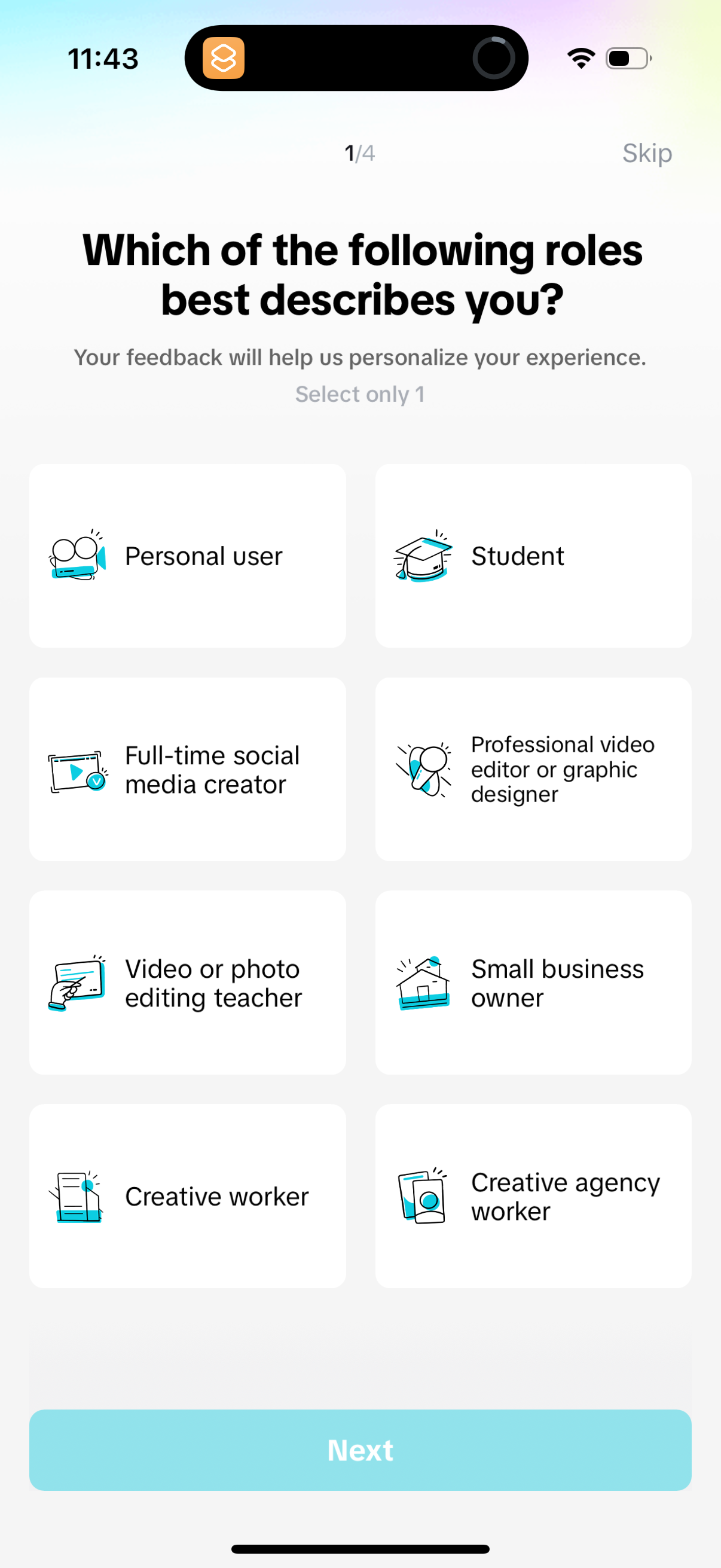The height and width of the screenshot is (1568, 721).
Task: Choose Full-time social media creator
Action: coord(187,769)
